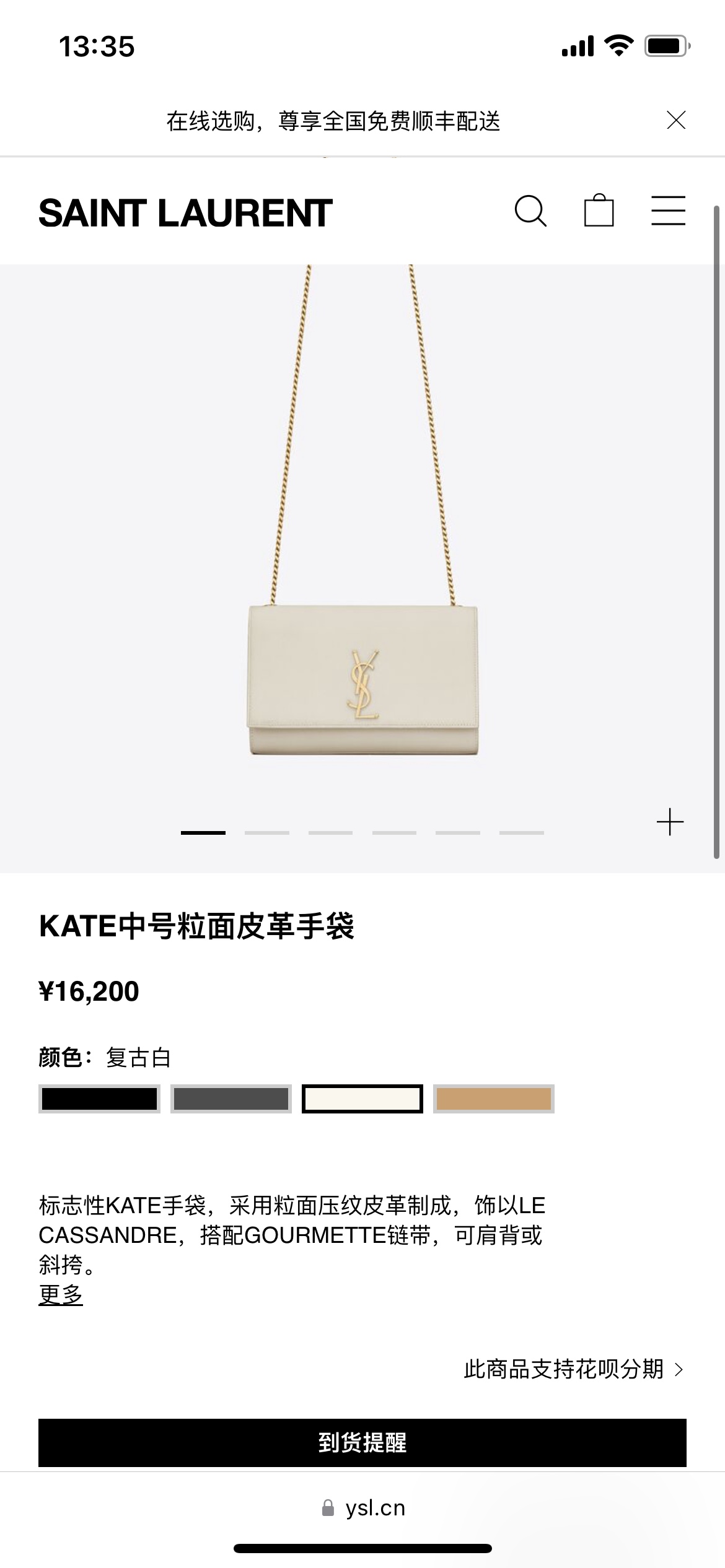Jump to the second product image indicator

(266, 833)
